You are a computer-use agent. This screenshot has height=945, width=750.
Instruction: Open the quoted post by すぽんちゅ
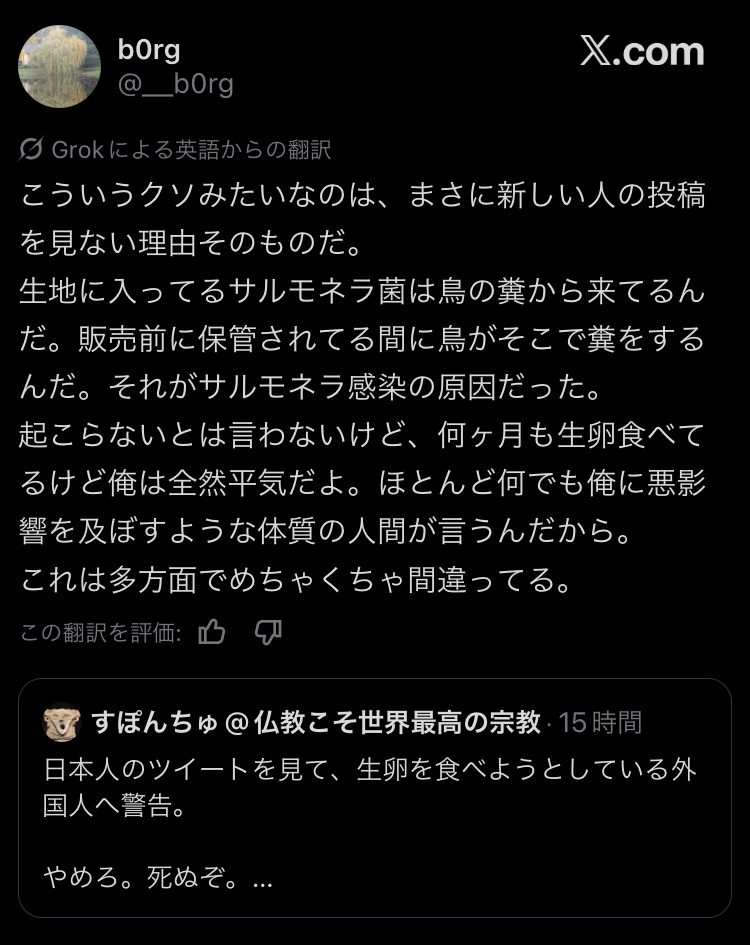[x=374, y=797]
